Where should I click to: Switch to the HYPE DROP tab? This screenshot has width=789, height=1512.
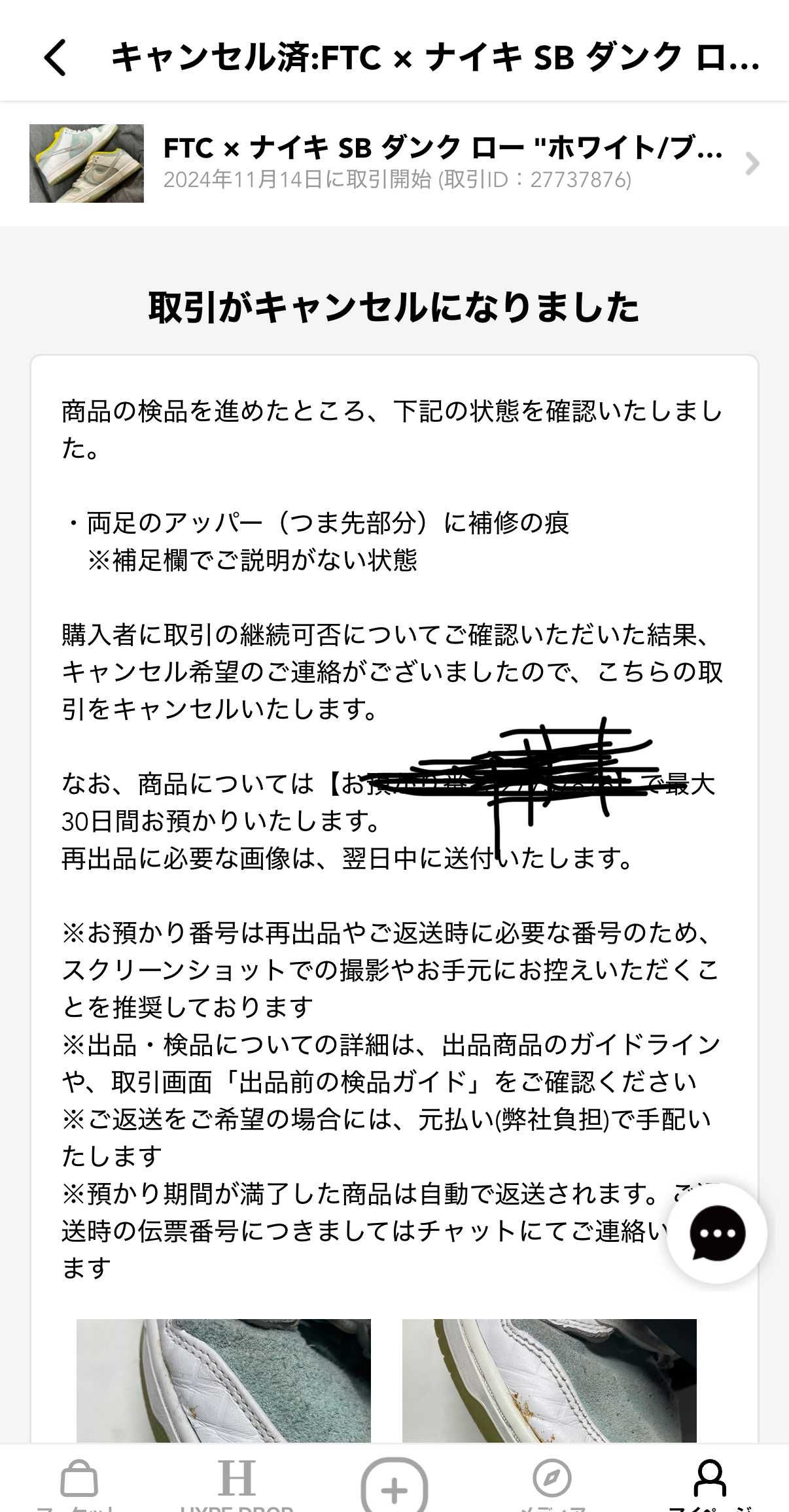pos(236,1485)
